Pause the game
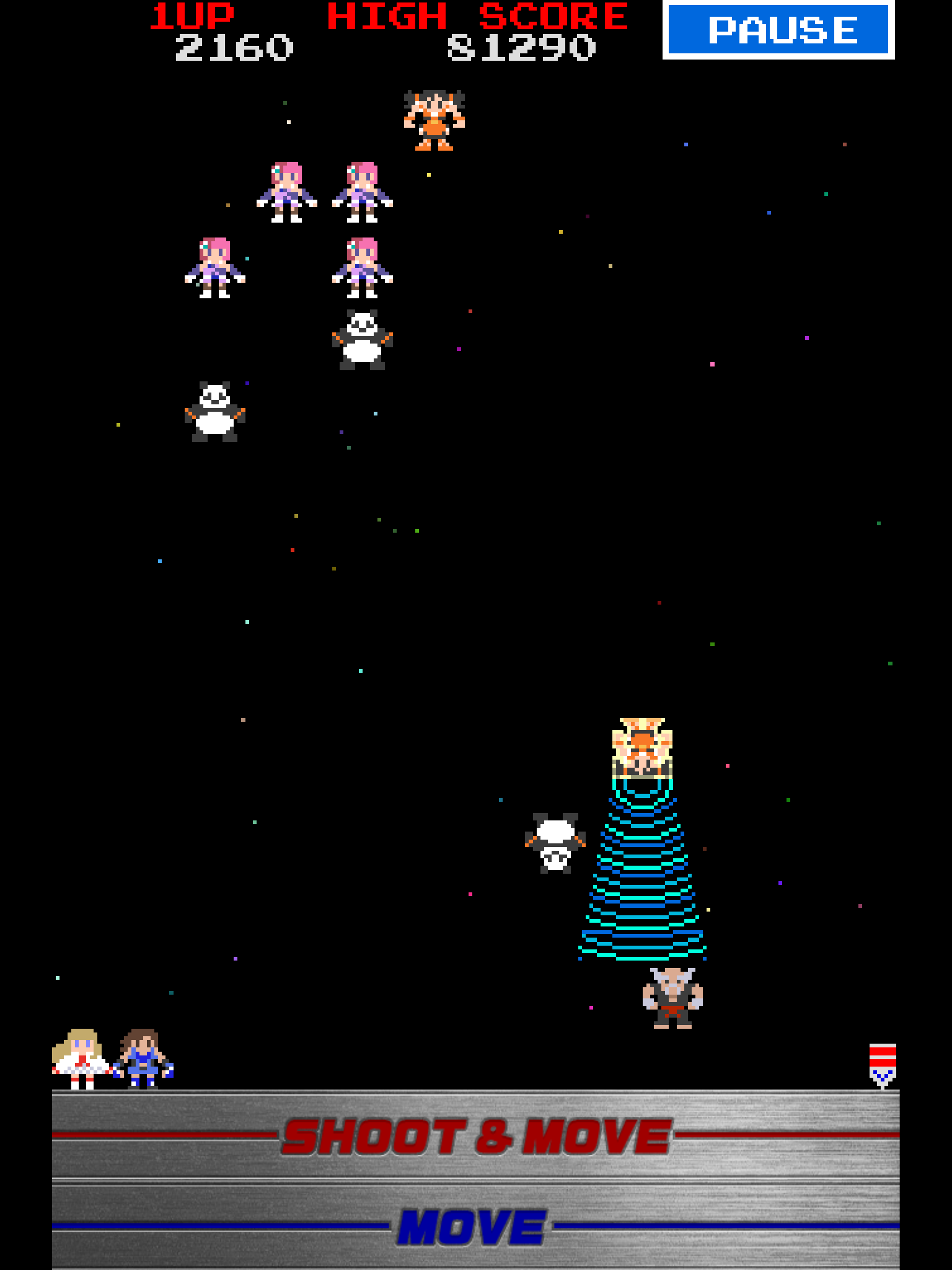Image resolution: width=952 pixels, height=1270 pixels. (x=778, y=30)
